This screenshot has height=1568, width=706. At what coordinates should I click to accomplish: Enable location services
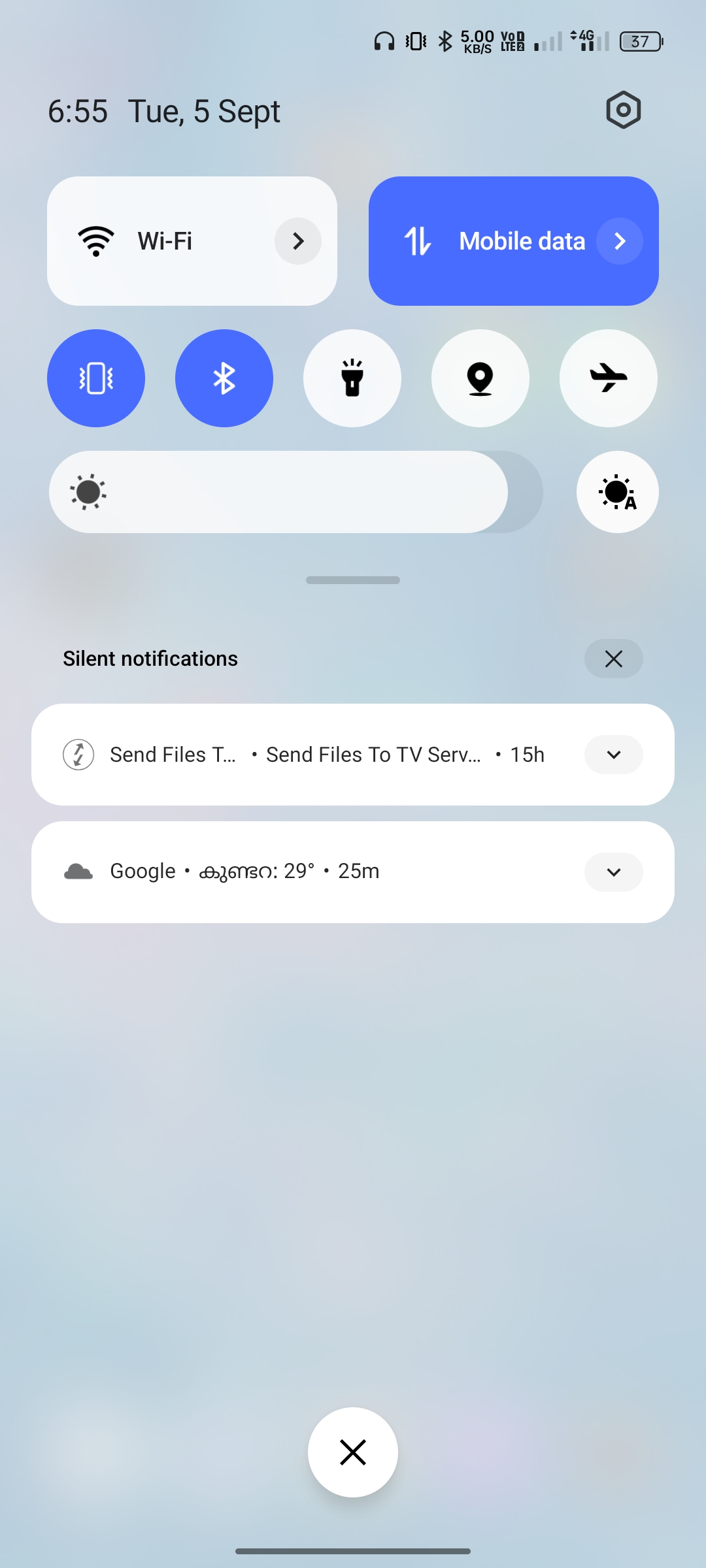(480, 378)
